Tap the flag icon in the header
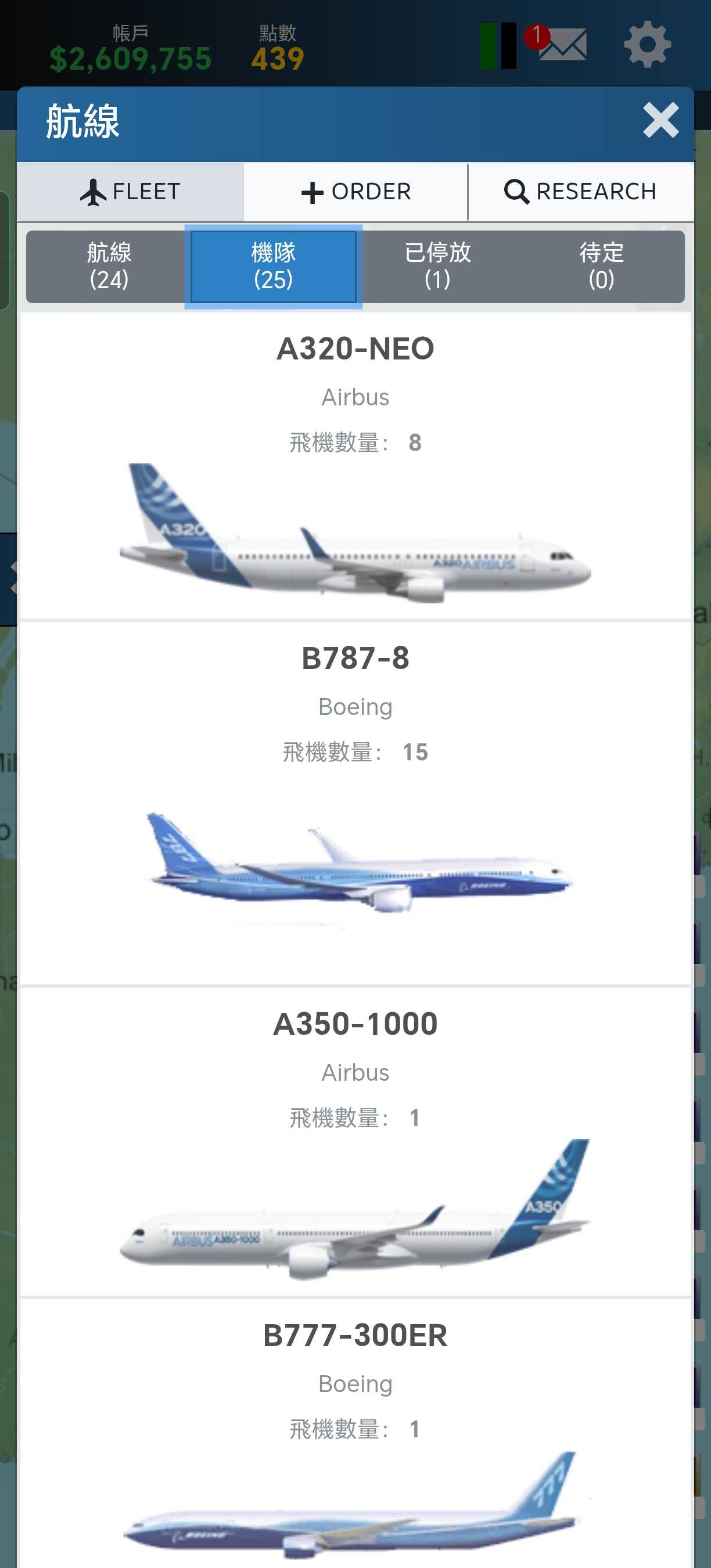Viewport: 711px width, 1568px height. [x=498, y=46]
